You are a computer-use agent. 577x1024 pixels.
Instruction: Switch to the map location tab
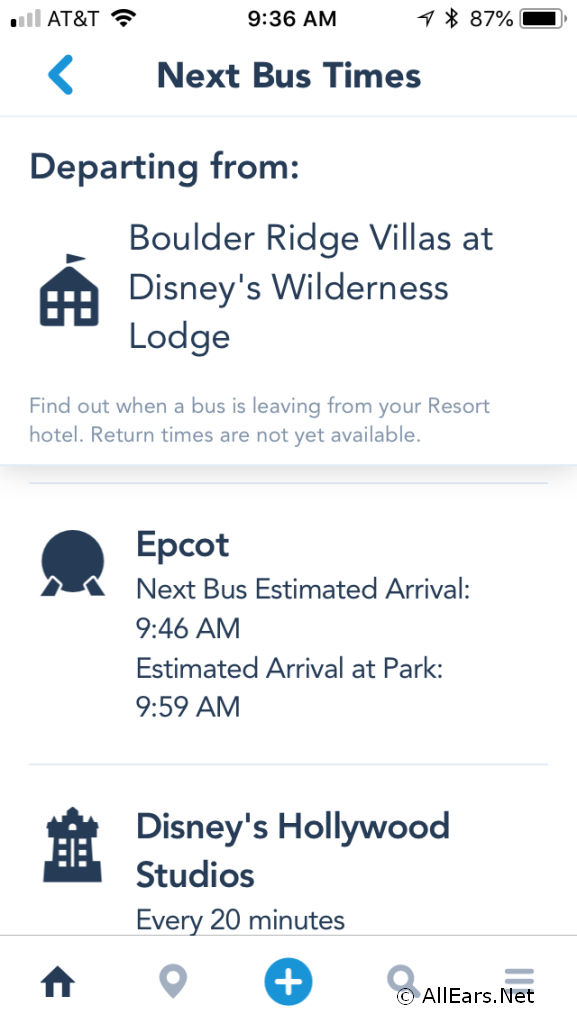pos(173,982)
